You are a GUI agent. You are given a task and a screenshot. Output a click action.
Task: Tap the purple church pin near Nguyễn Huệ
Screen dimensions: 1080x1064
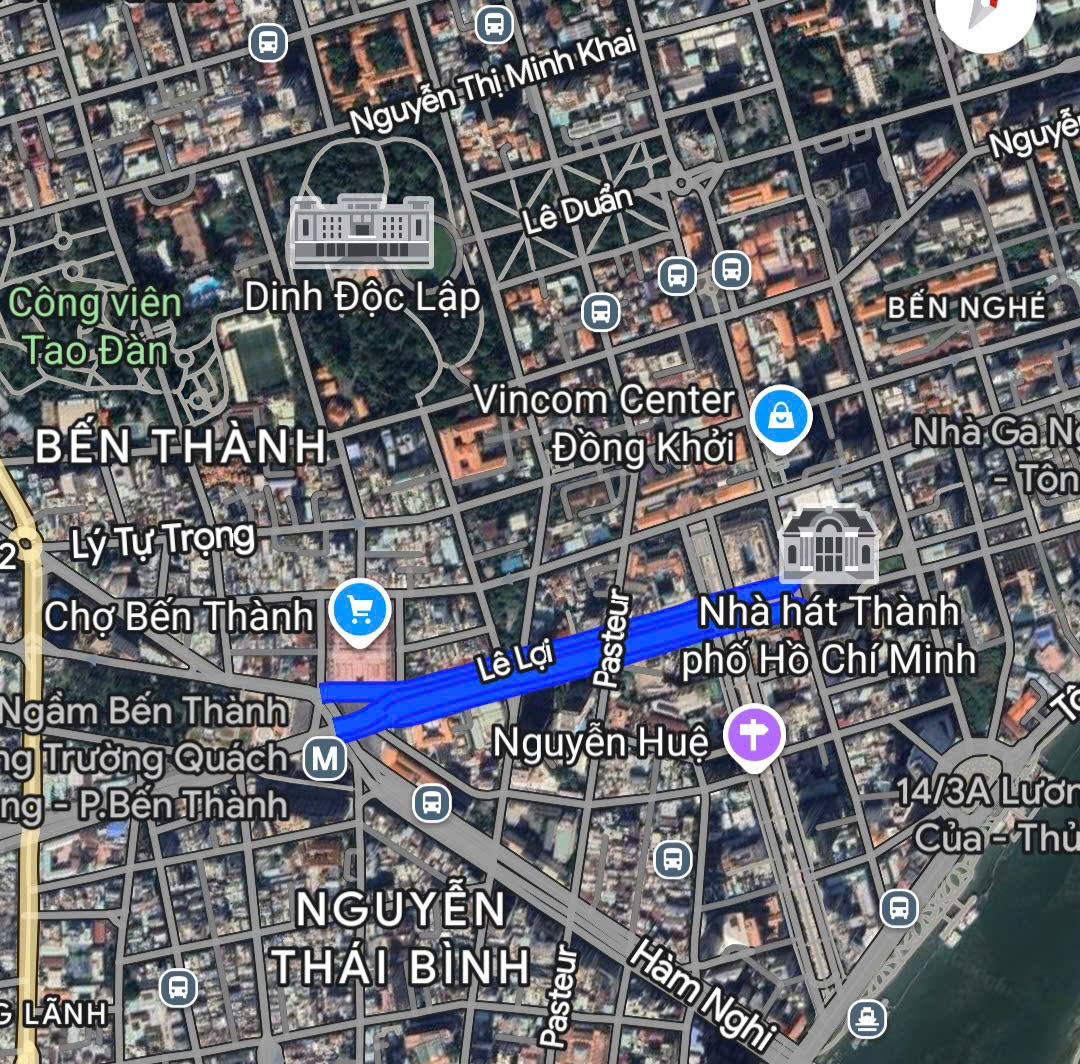click(756, 737)
